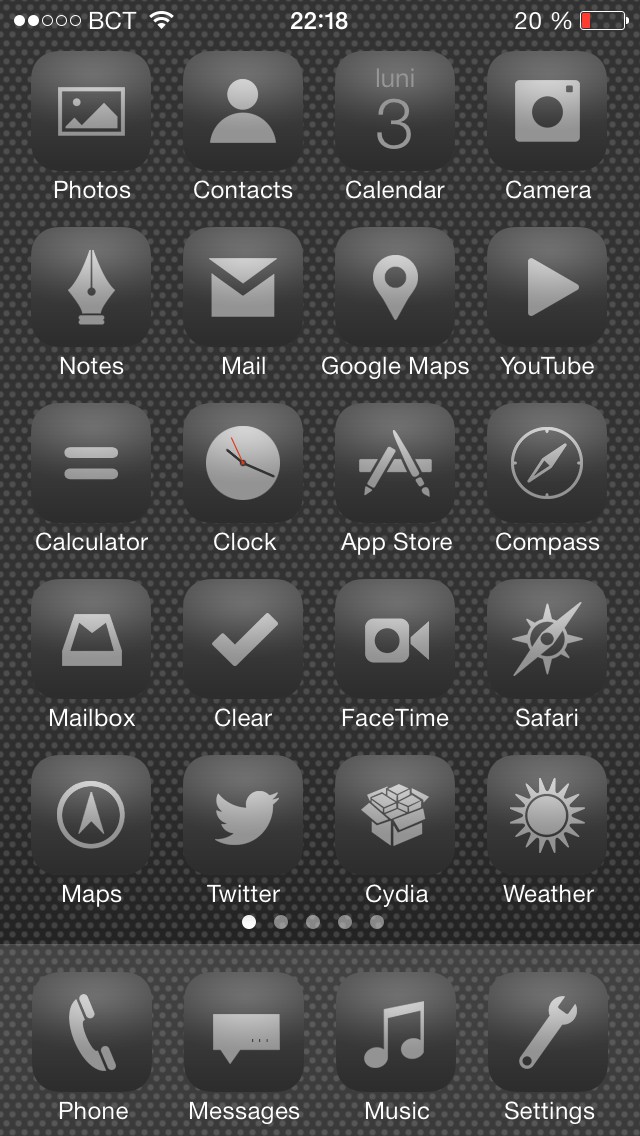Launch Compass
640x1136 pixels.
[x=547, y=463]
